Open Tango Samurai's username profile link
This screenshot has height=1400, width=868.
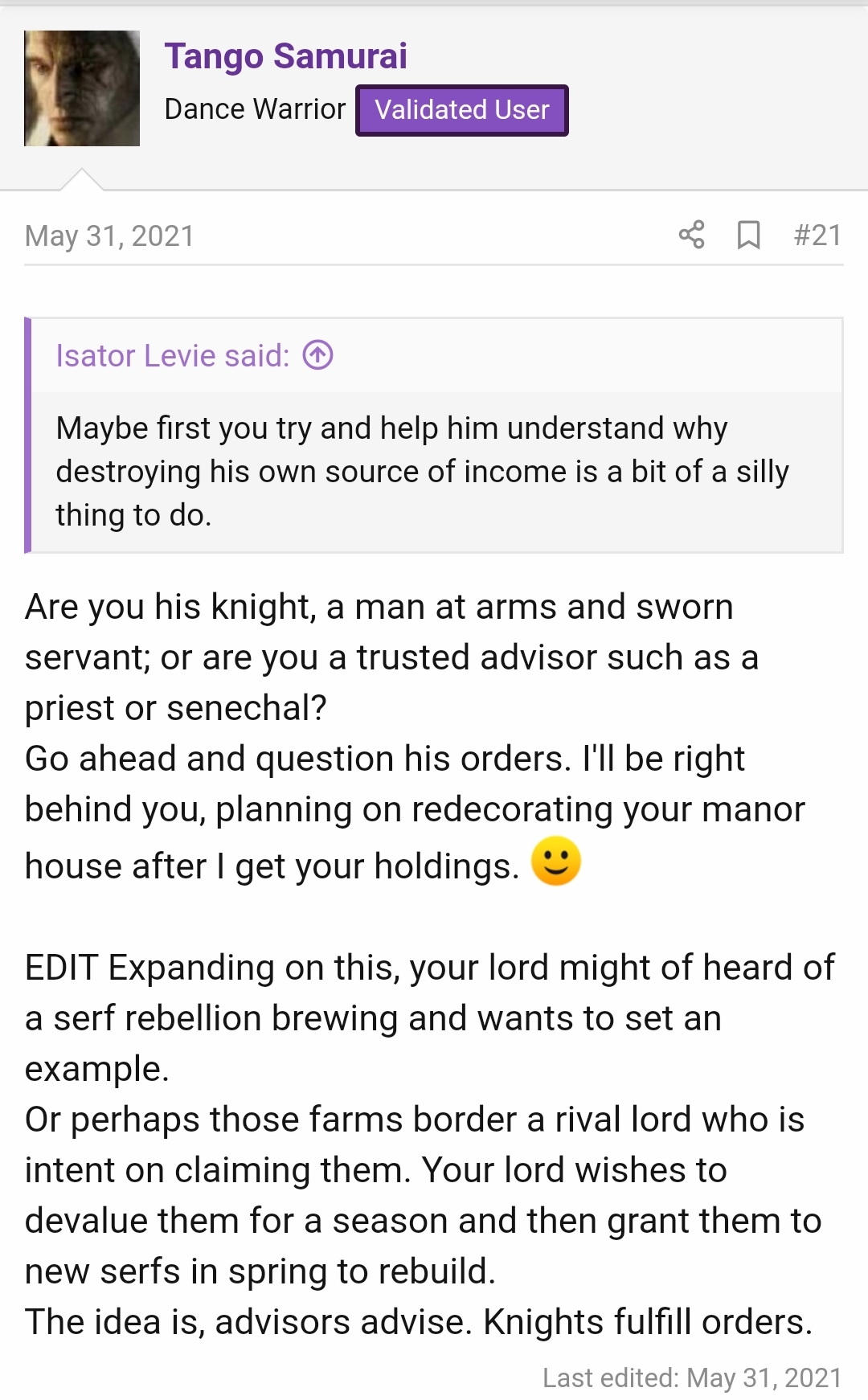(x=285, y=56)
